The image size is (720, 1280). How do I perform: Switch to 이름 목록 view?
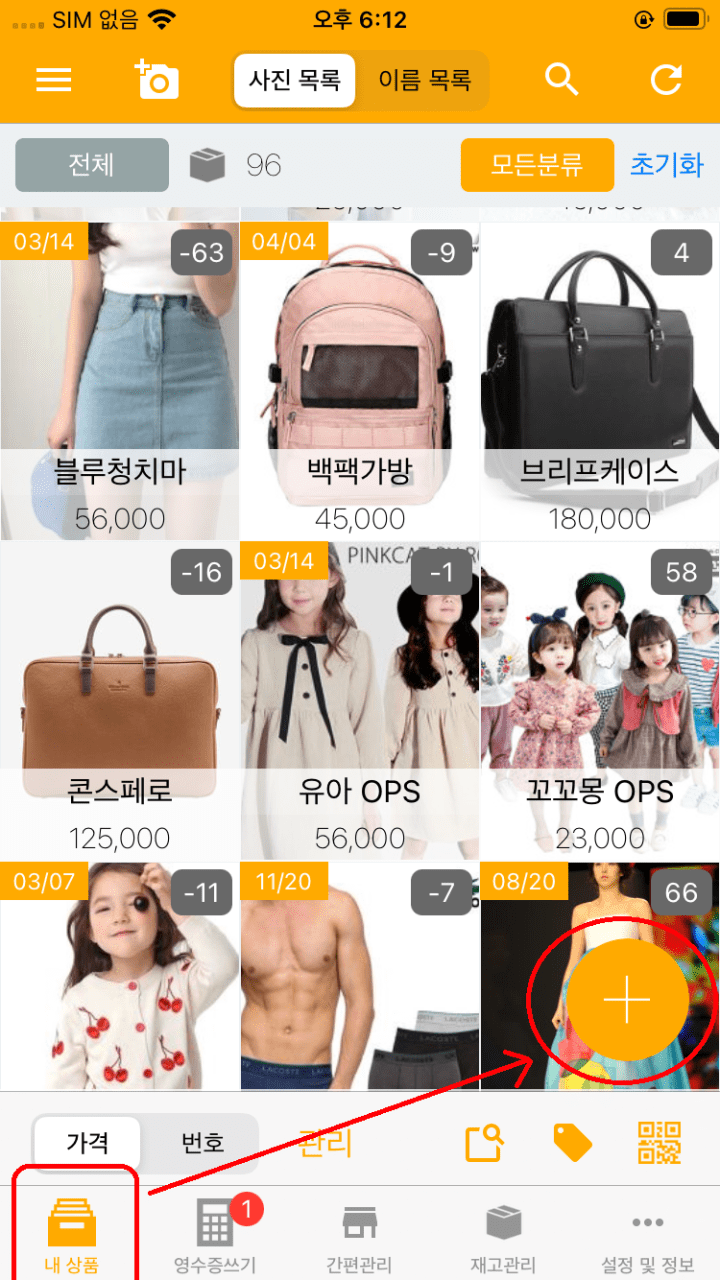click(x=424, y=80)
